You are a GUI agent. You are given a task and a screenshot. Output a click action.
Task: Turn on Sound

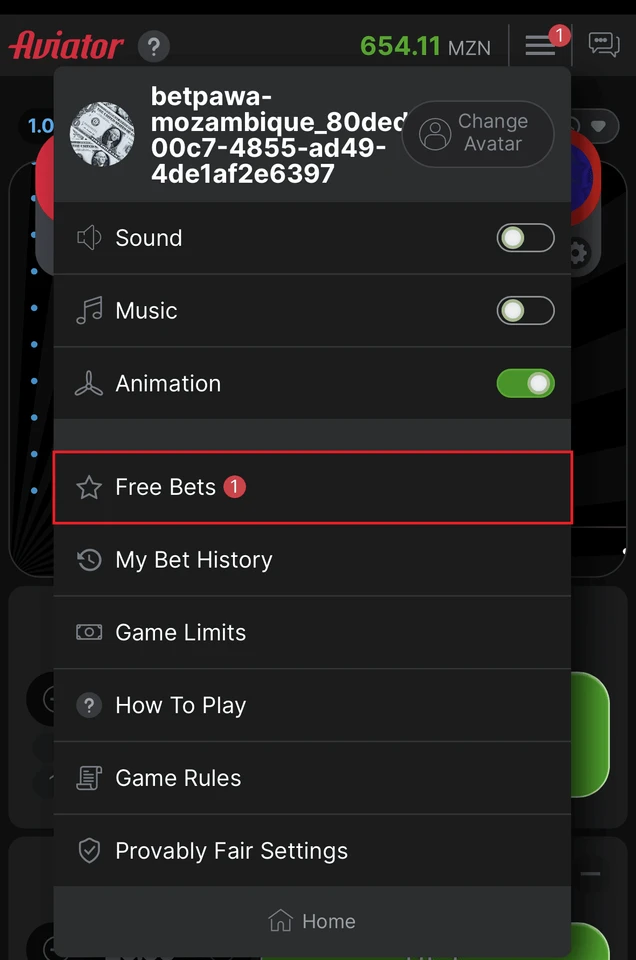tap(525, 238)
